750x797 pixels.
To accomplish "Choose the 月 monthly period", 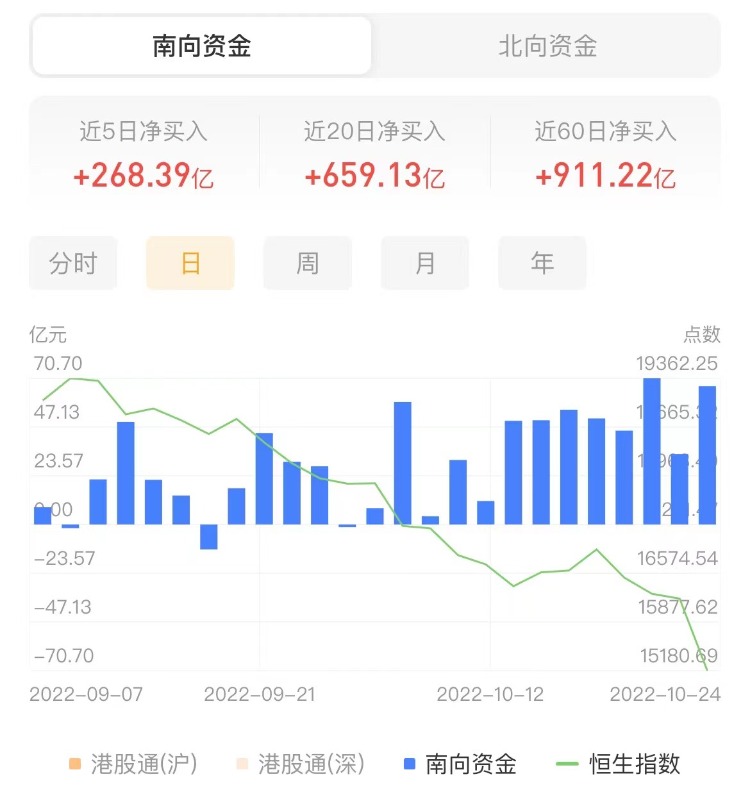I will click(425, 263).
